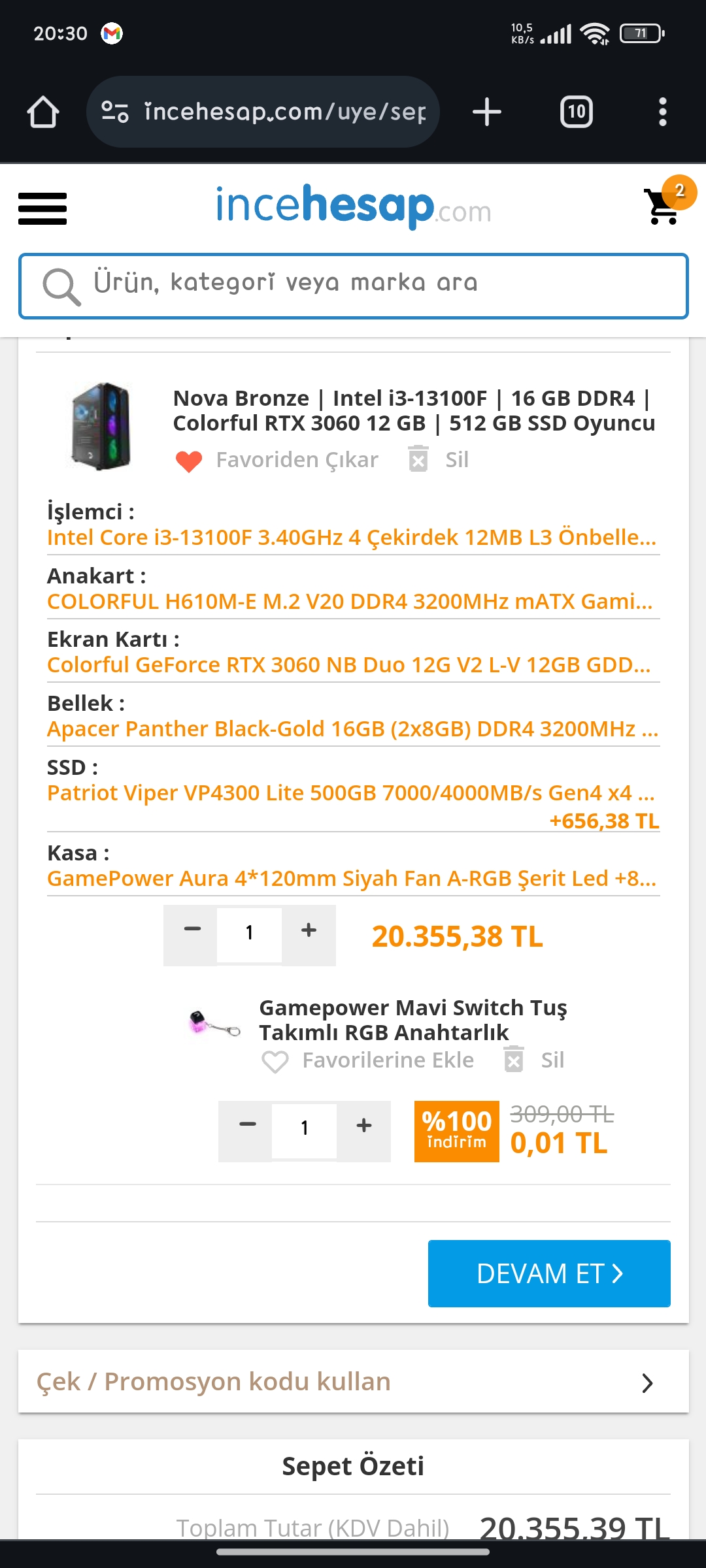Delete Nova Bronze PC from cart
706x1568 pixels.
(x=439, y=460)
